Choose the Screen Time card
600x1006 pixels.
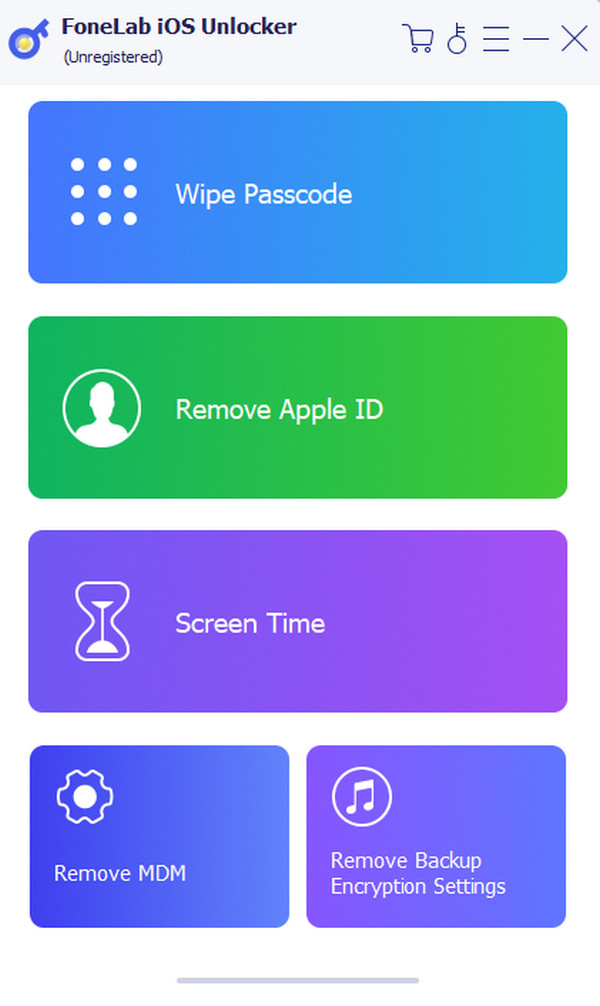(298, 621)
